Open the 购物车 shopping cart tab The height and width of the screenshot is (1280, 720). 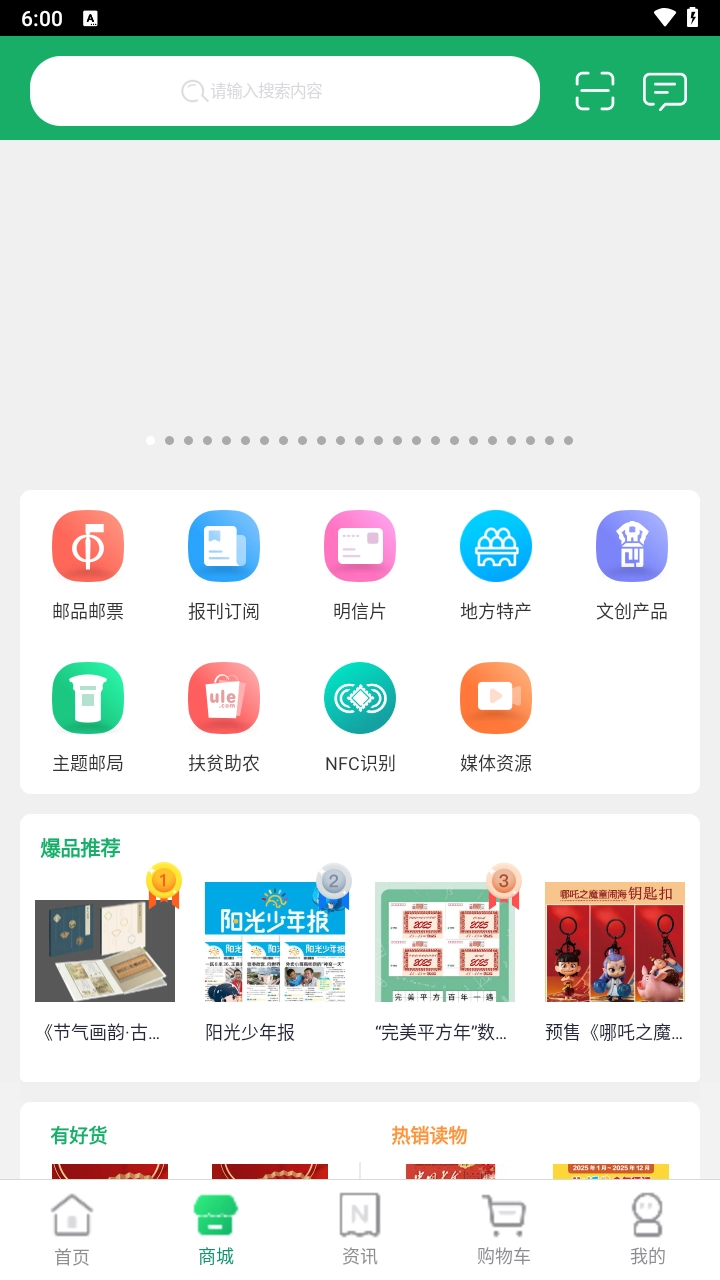tap(503, 1230)
